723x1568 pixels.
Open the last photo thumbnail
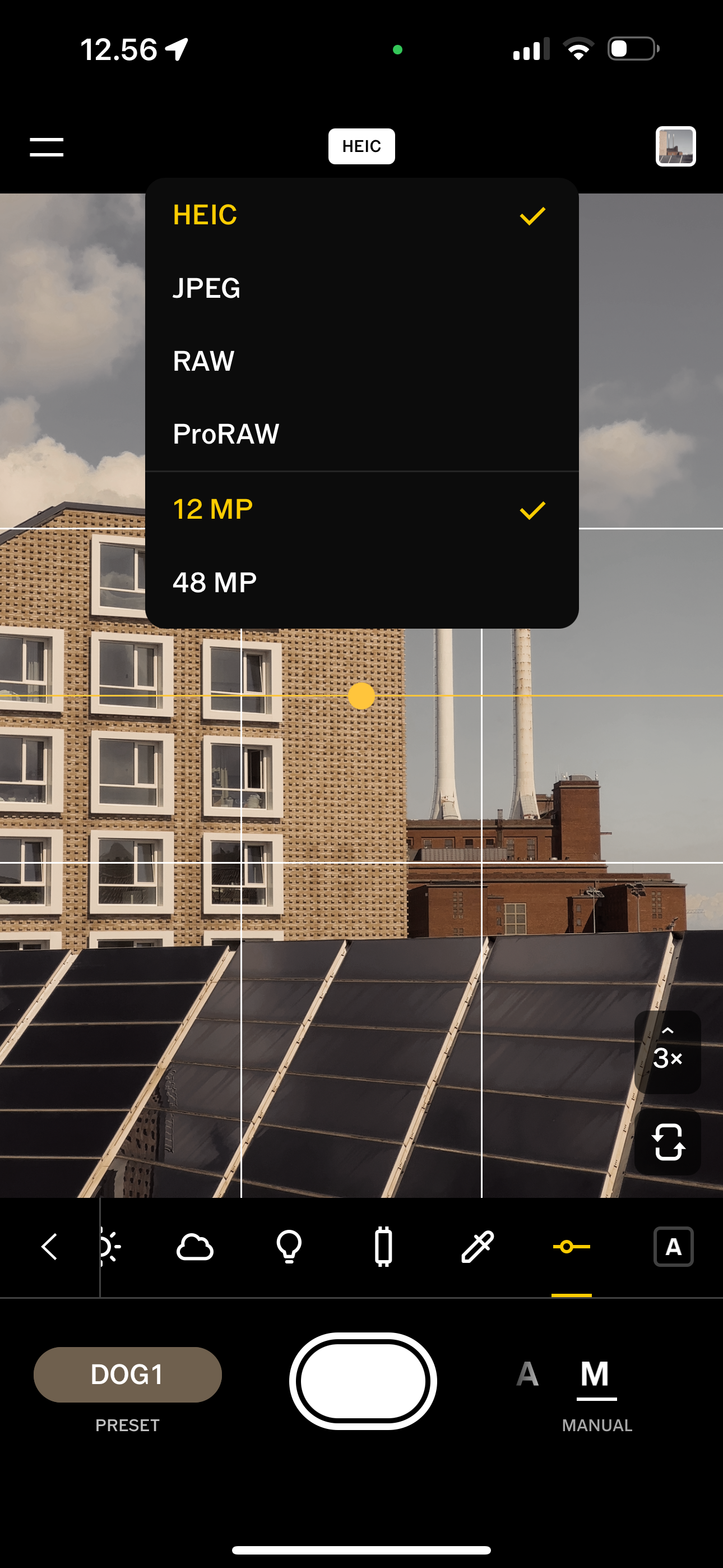coord(675,147)
